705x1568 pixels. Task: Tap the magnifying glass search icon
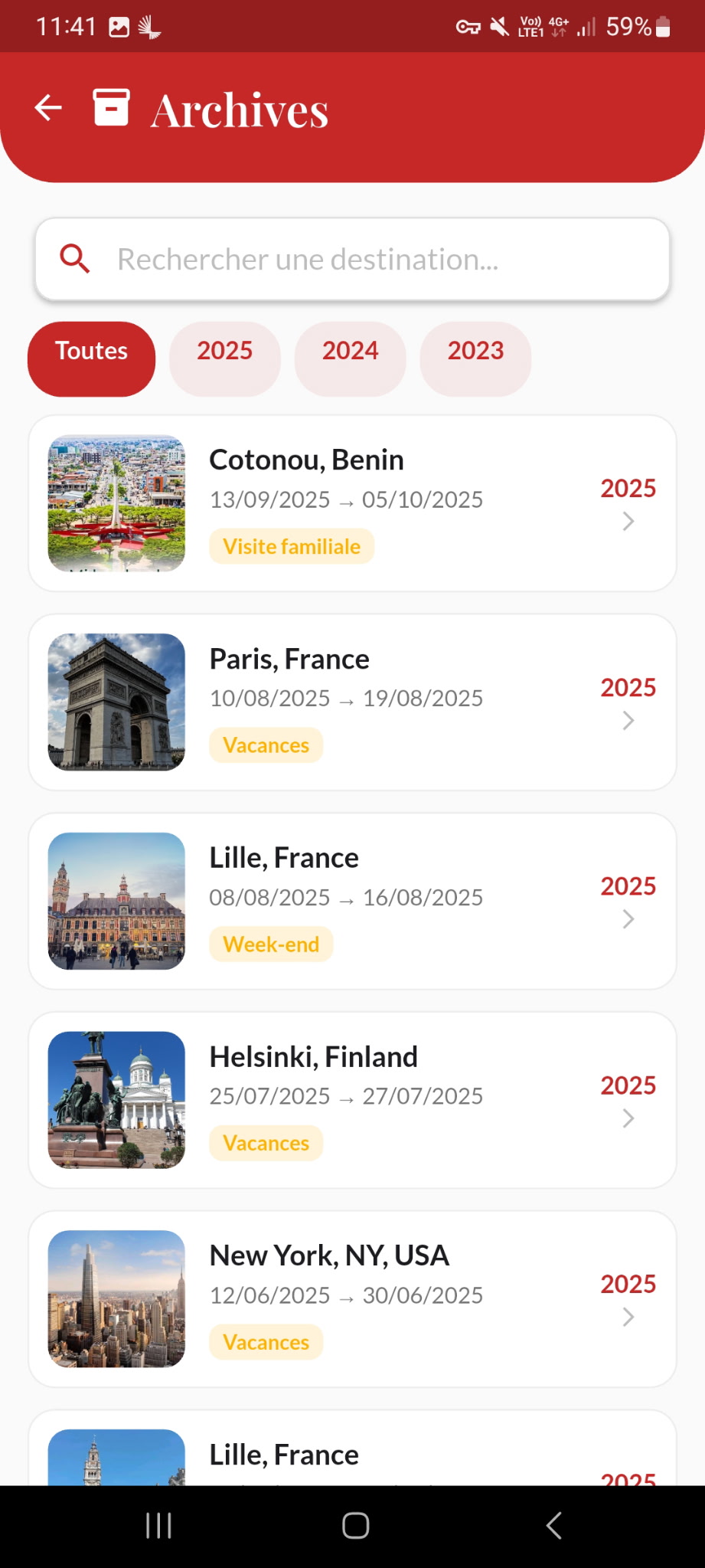click(73, 259)
